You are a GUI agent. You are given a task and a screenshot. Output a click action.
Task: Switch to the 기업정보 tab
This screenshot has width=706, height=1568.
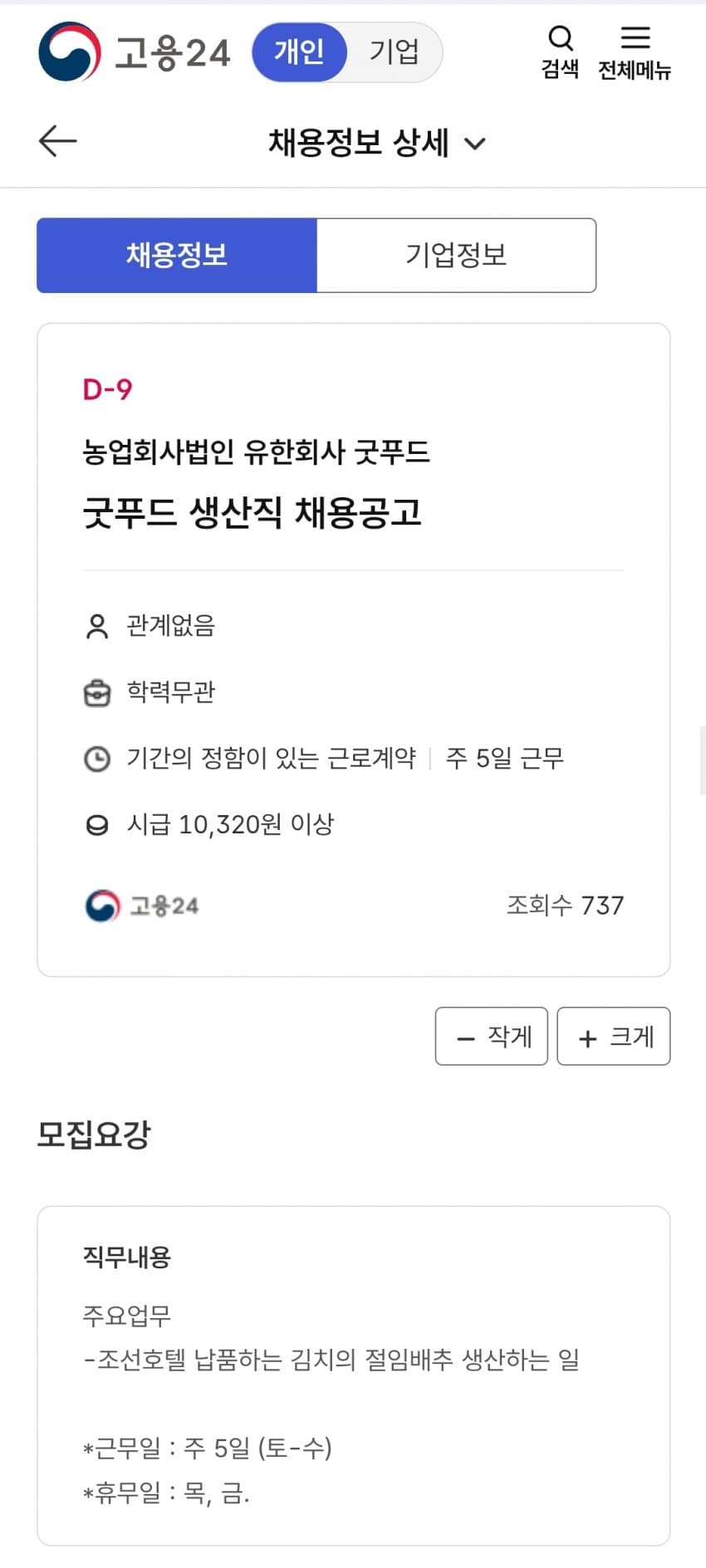point(456,255)
